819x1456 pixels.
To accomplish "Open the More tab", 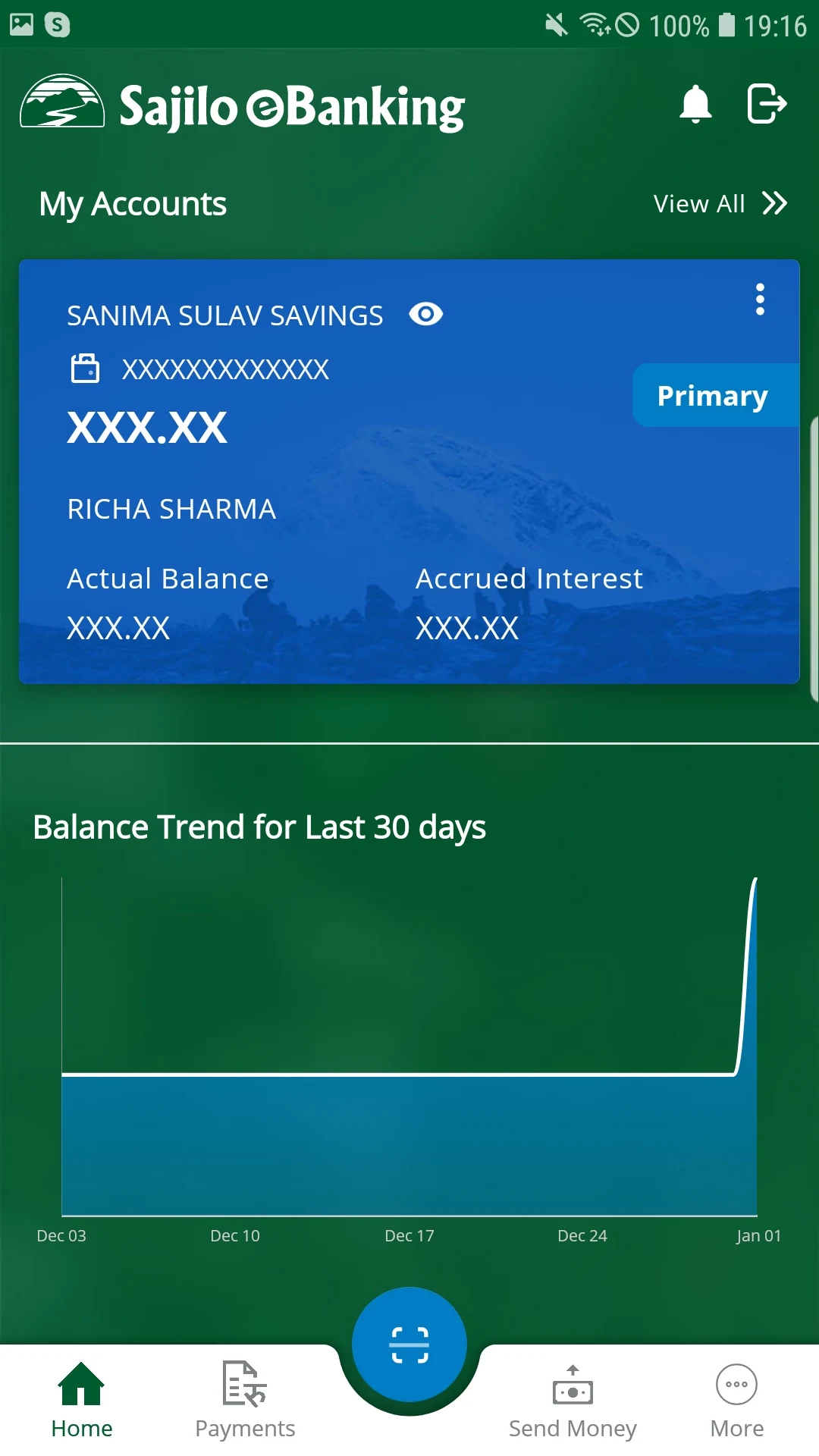I will [736, 1401].
